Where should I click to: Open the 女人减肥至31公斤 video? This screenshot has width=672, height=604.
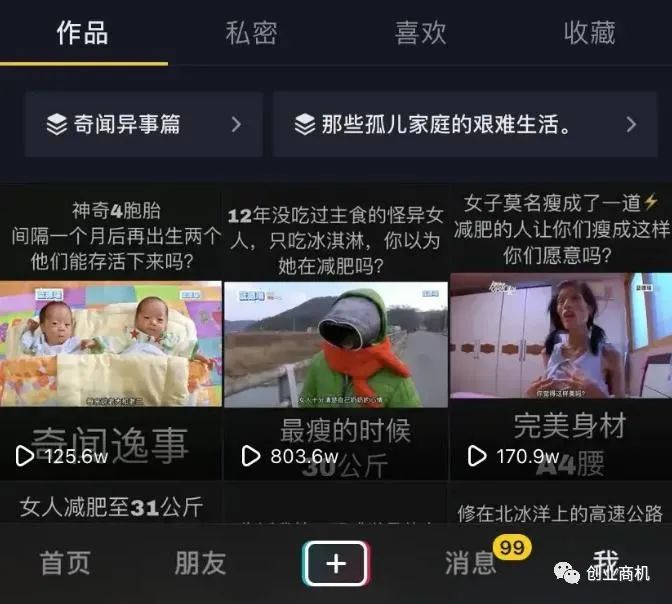coord(110,507)
